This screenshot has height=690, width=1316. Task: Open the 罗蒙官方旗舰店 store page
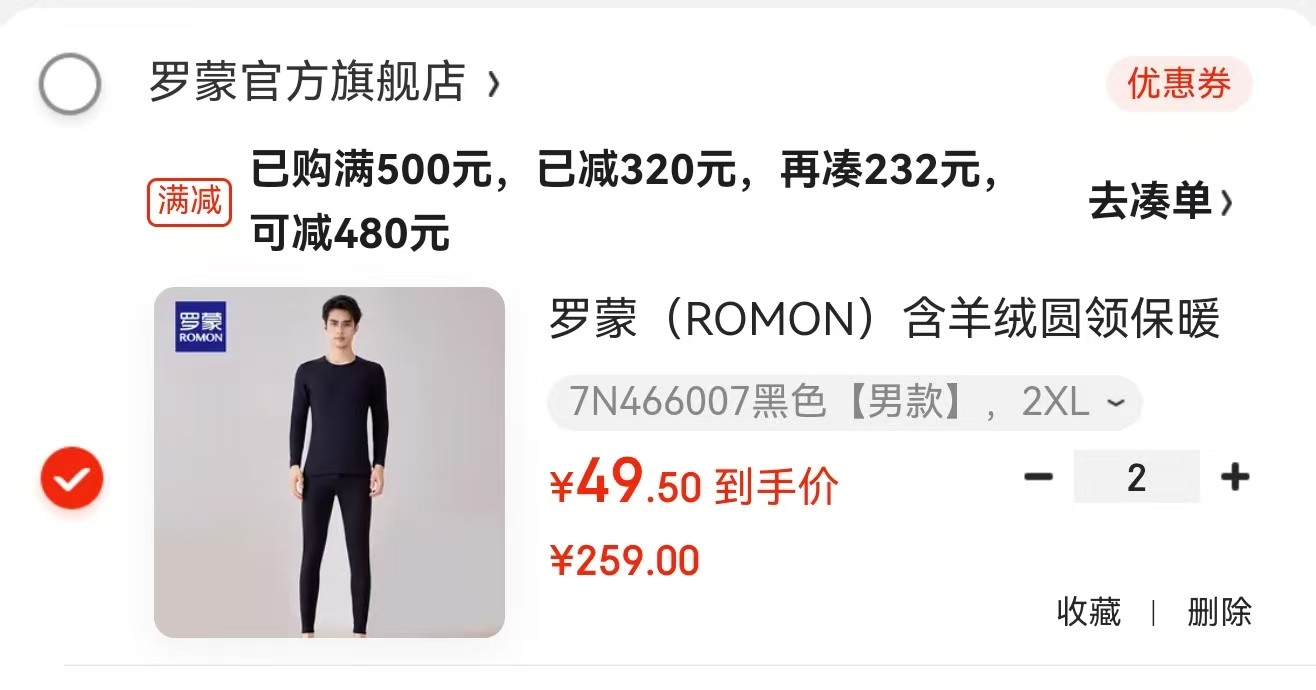point(324,83)
